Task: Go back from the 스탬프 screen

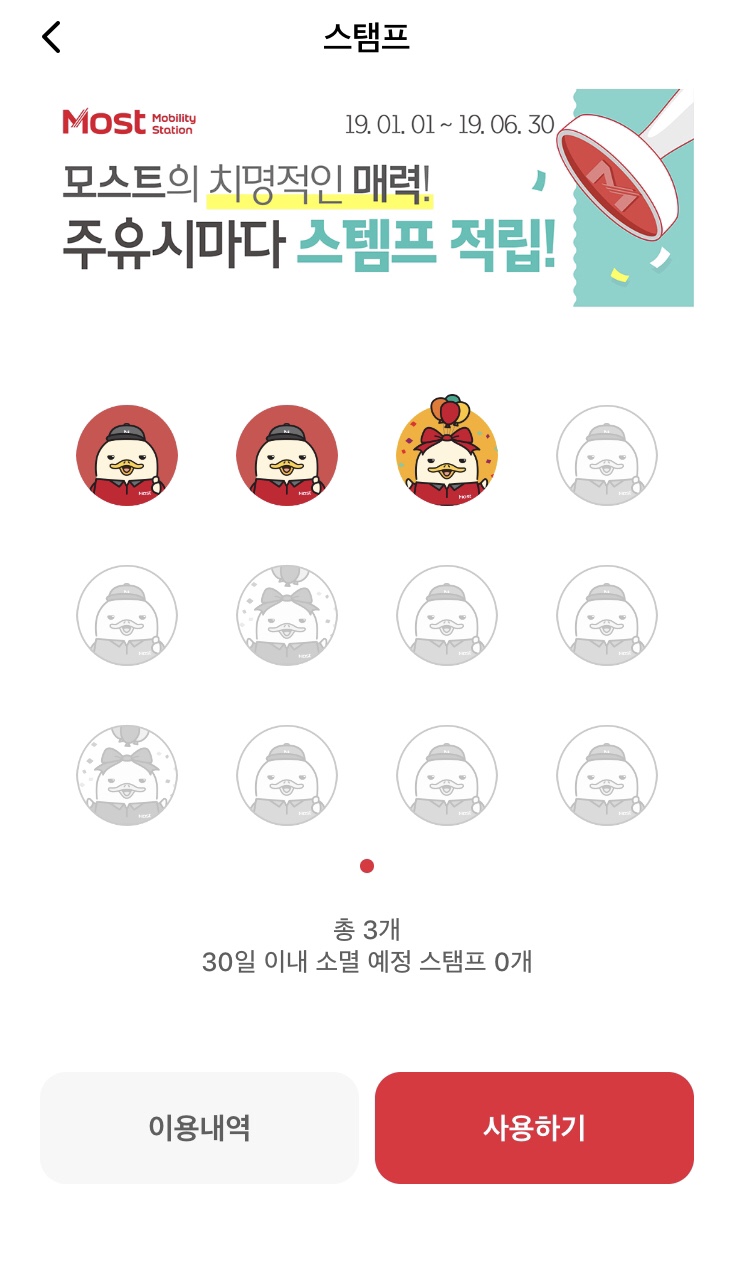Action: [52, 38]
